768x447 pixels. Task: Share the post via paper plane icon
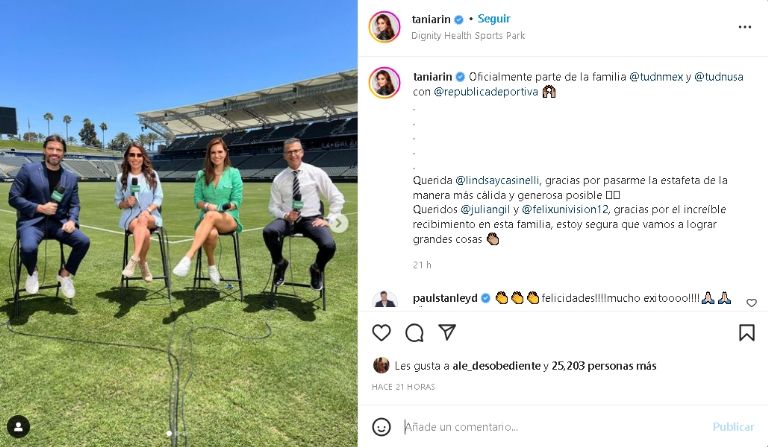[447, 333]
